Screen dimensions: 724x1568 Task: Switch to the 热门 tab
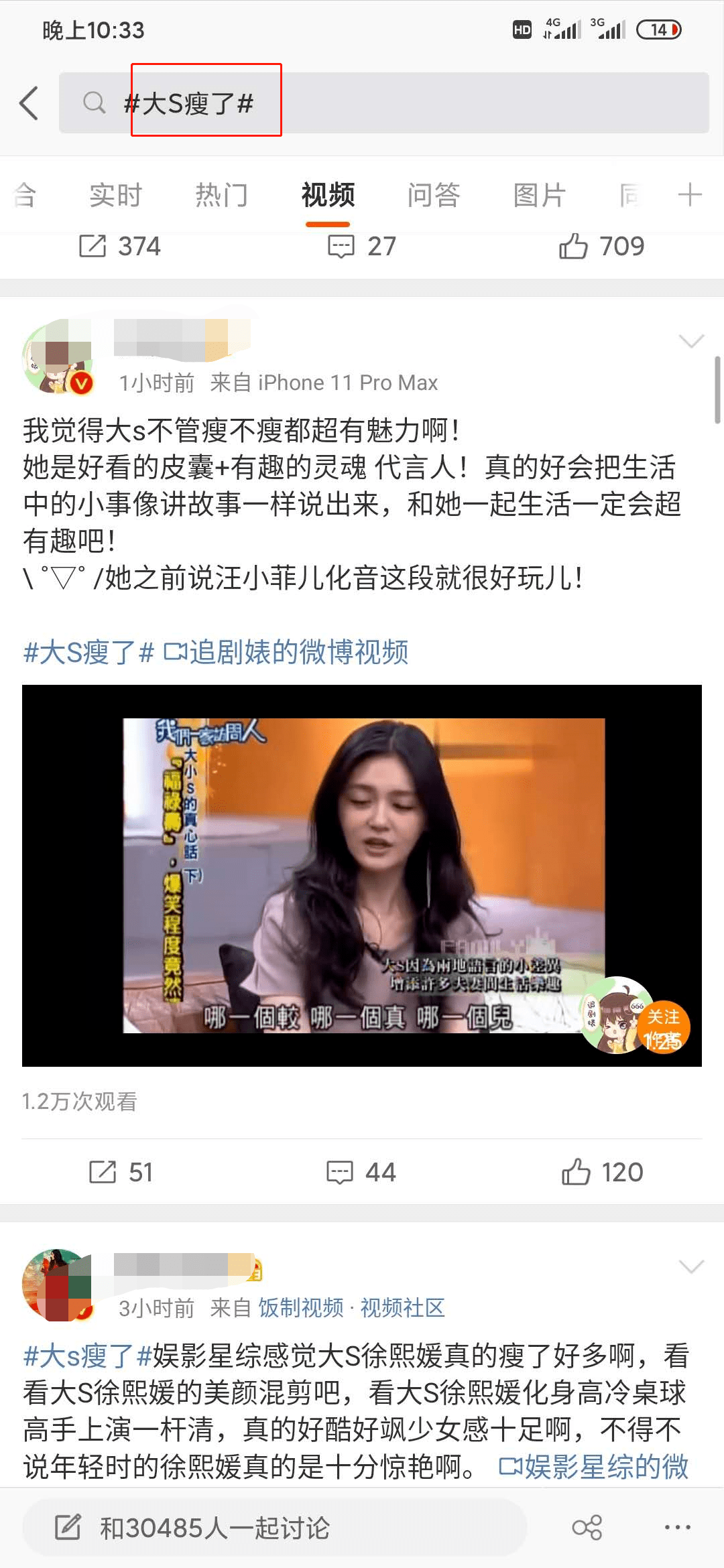(x=221, y=195)
